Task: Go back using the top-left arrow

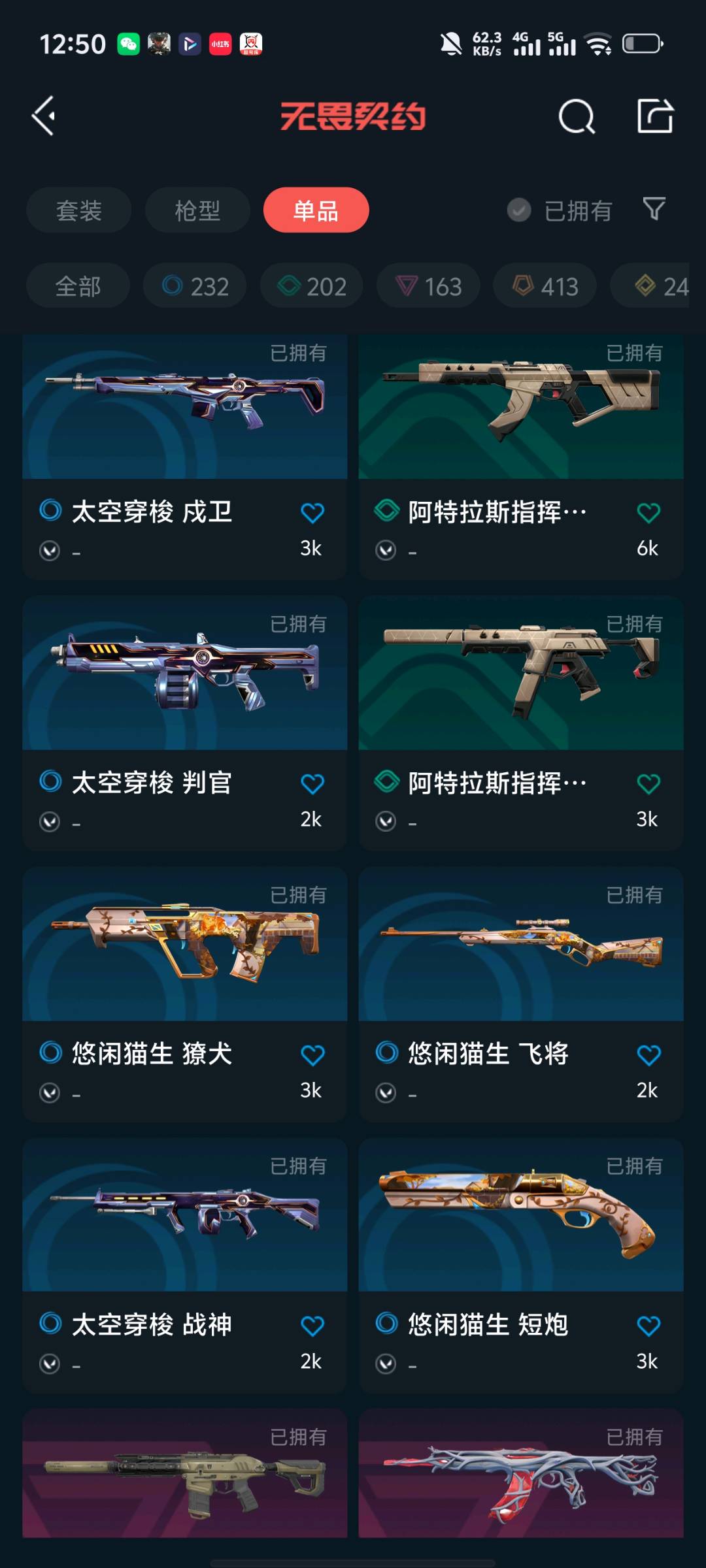Action: click(x=44, y=116)
